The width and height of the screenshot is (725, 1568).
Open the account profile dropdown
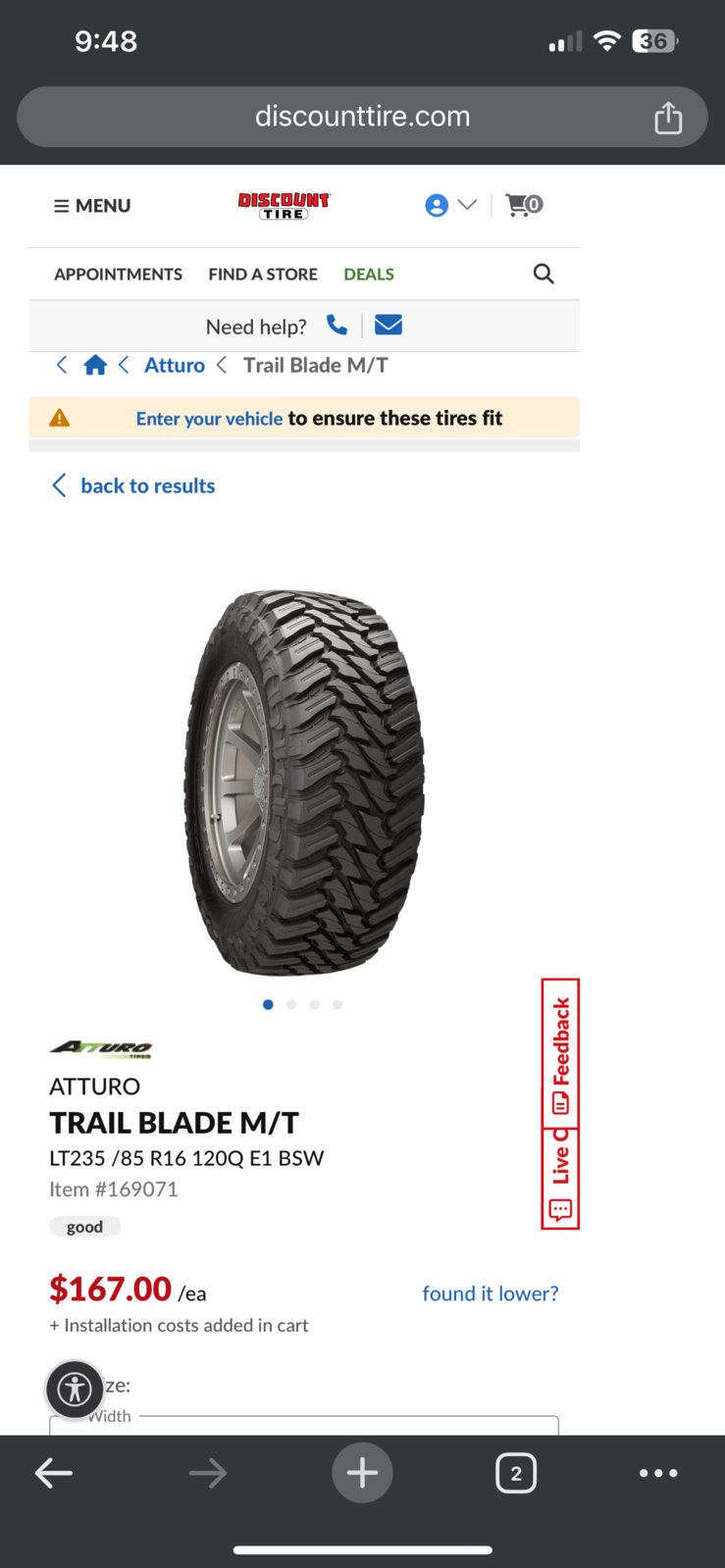click(449, 205)
